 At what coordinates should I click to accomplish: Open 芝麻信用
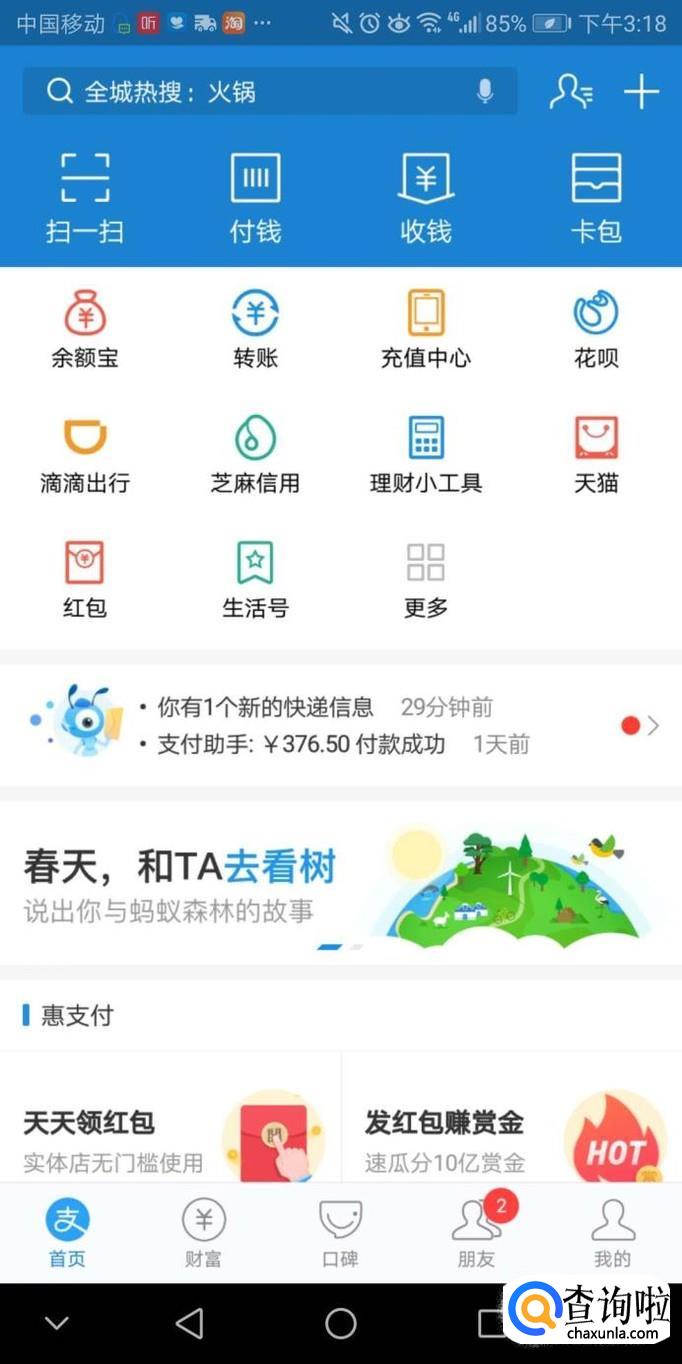click(255, 455)
